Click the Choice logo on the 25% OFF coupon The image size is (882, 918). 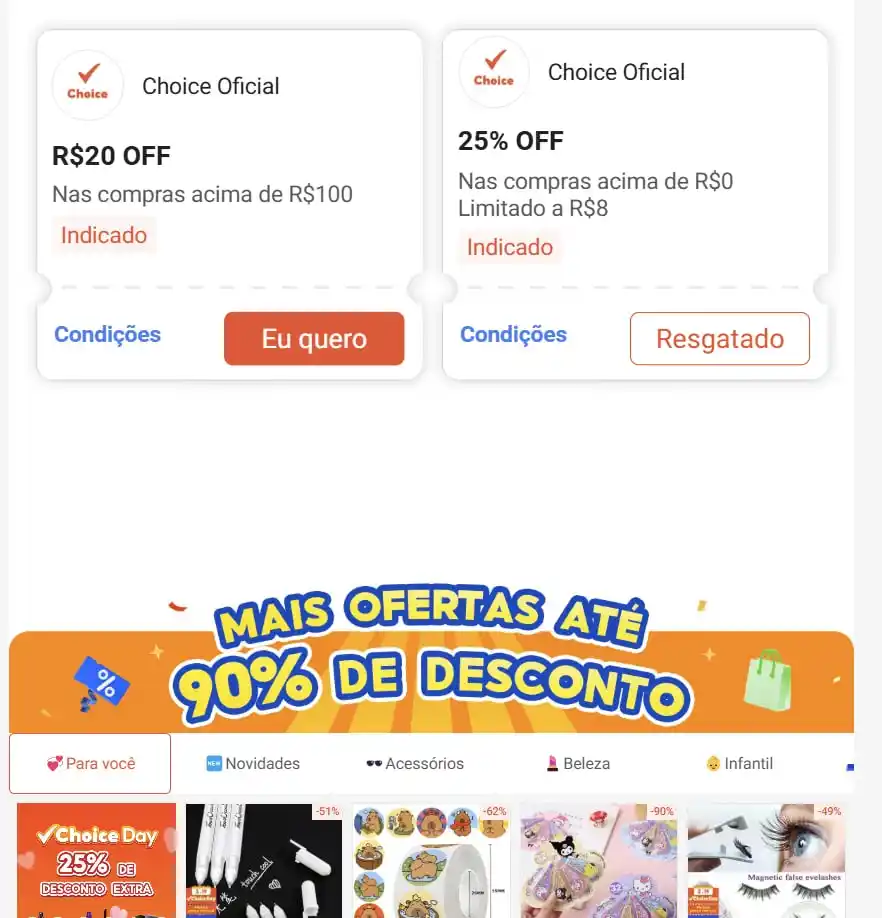493,72
